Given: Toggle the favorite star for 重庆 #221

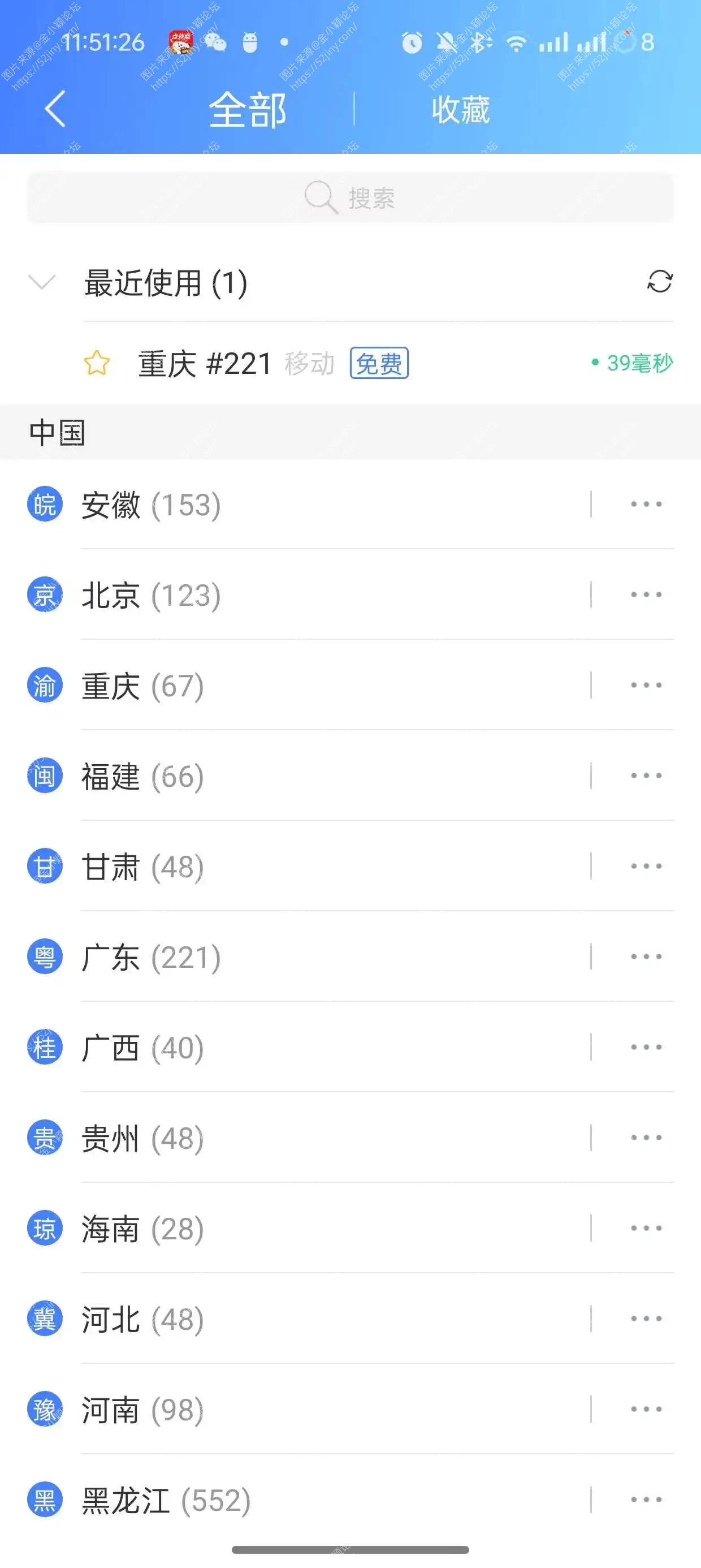Looking at the screenshot, I should pos(96,363).
